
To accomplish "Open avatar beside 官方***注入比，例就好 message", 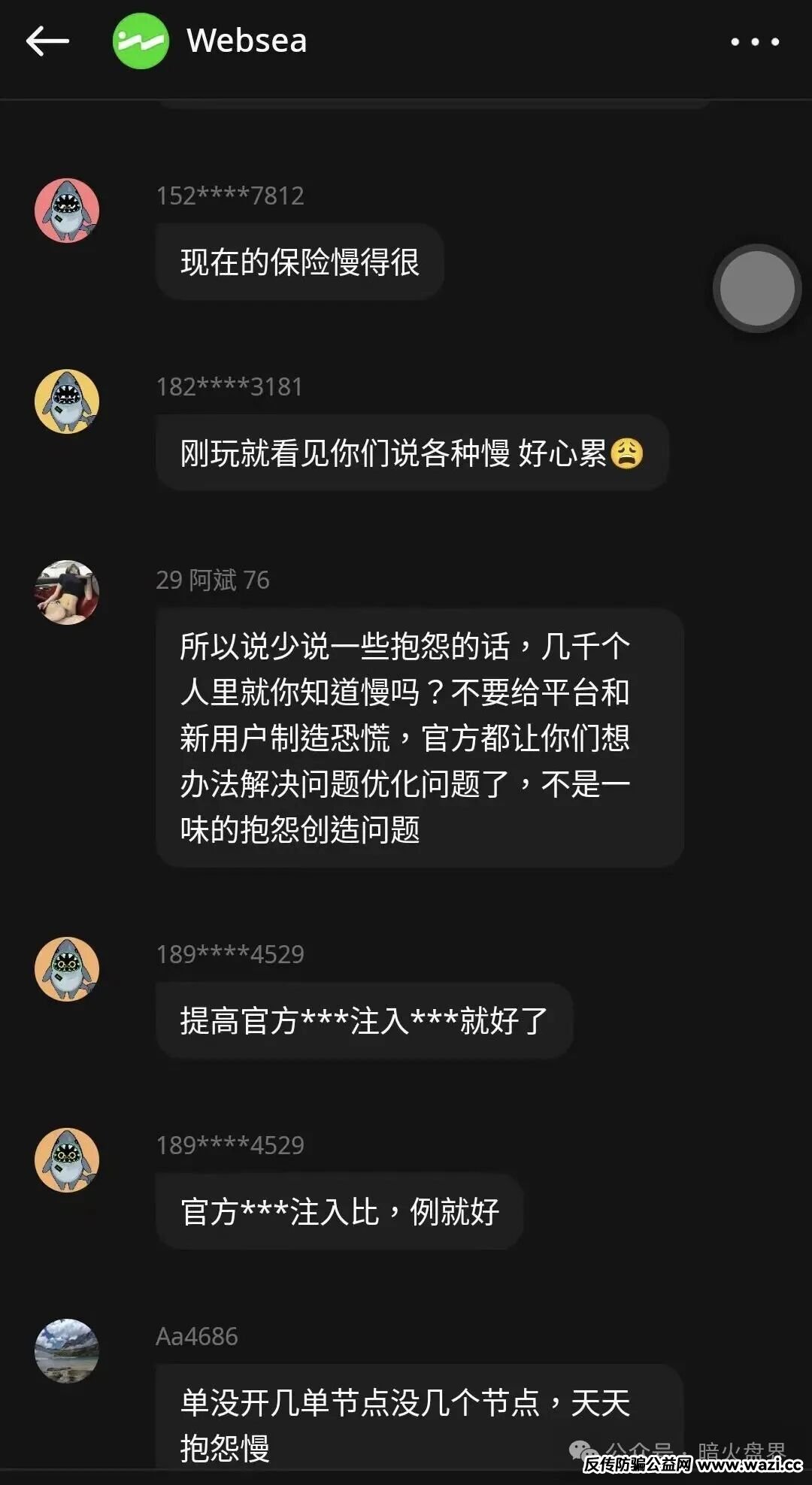I will click(67, 1159).
